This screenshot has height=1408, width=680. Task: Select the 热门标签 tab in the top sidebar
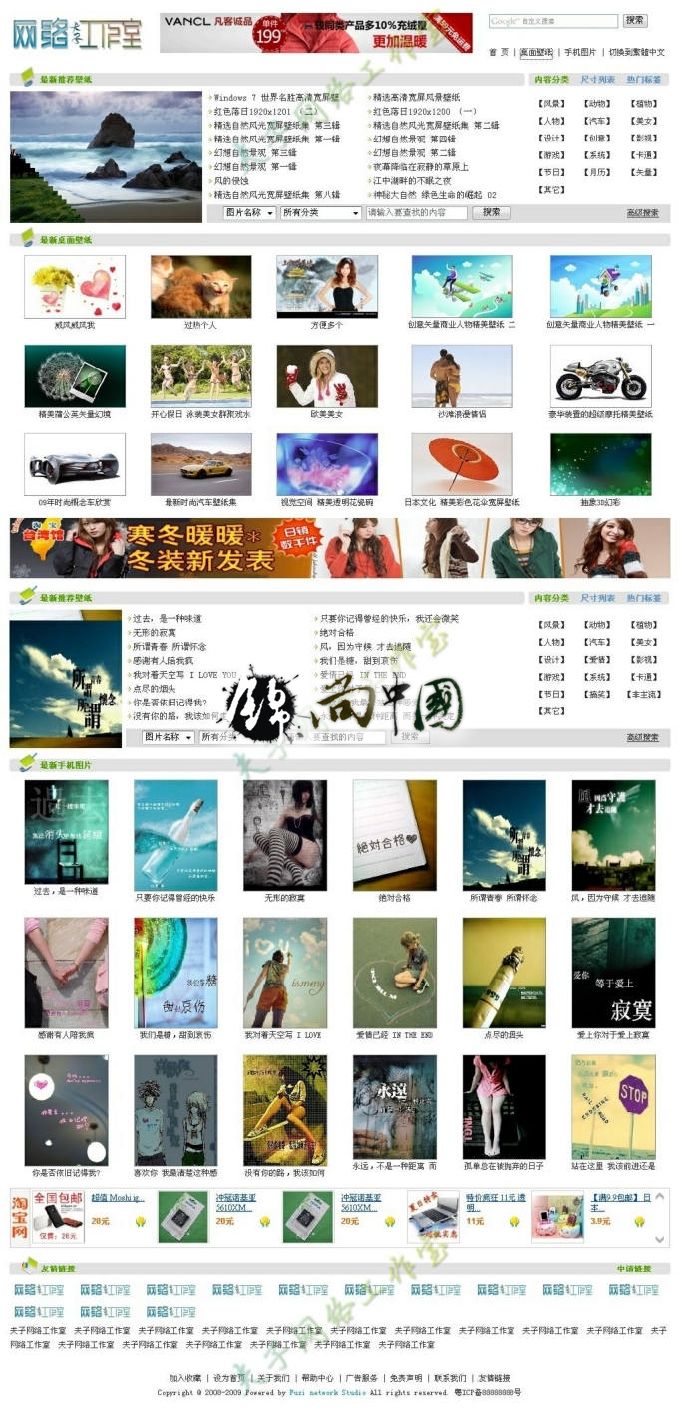644,79
